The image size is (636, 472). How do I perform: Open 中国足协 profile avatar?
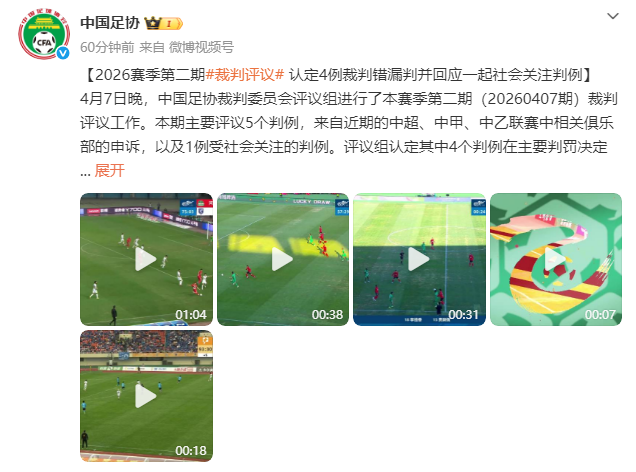point(44,36)
